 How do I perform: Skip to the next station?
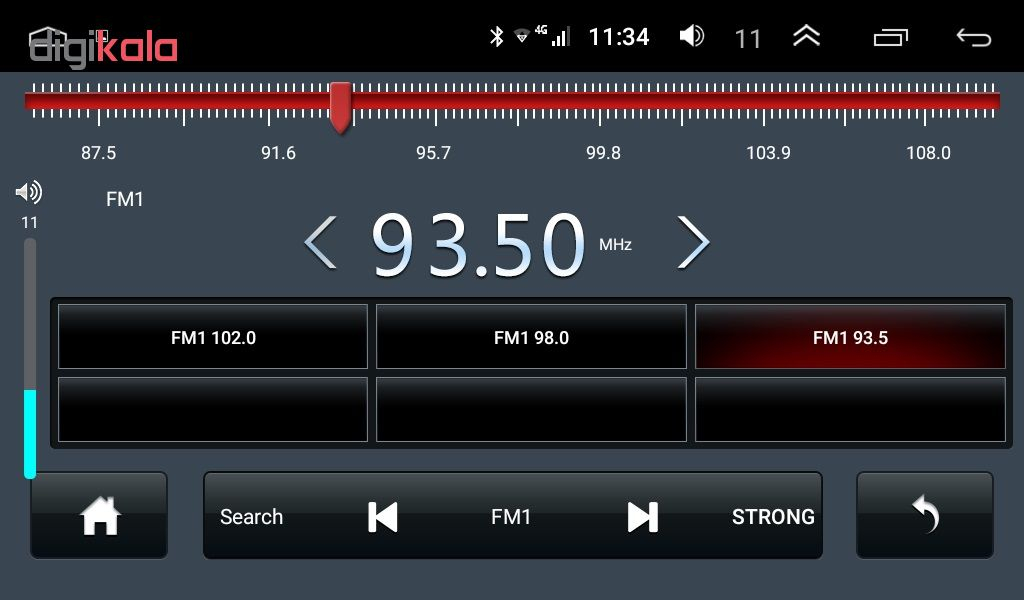point(642,517)
